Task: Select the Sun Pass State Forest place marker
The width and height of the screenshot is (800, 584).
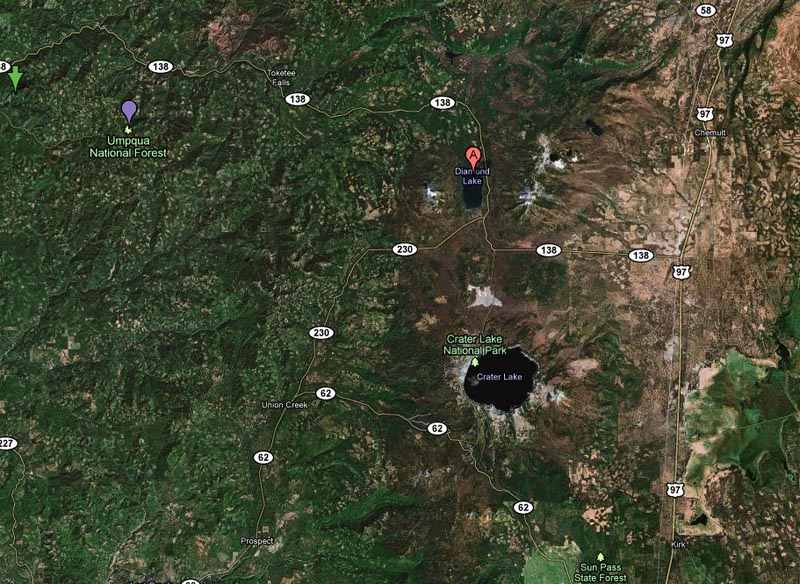Action: click(x=600, y=557)
